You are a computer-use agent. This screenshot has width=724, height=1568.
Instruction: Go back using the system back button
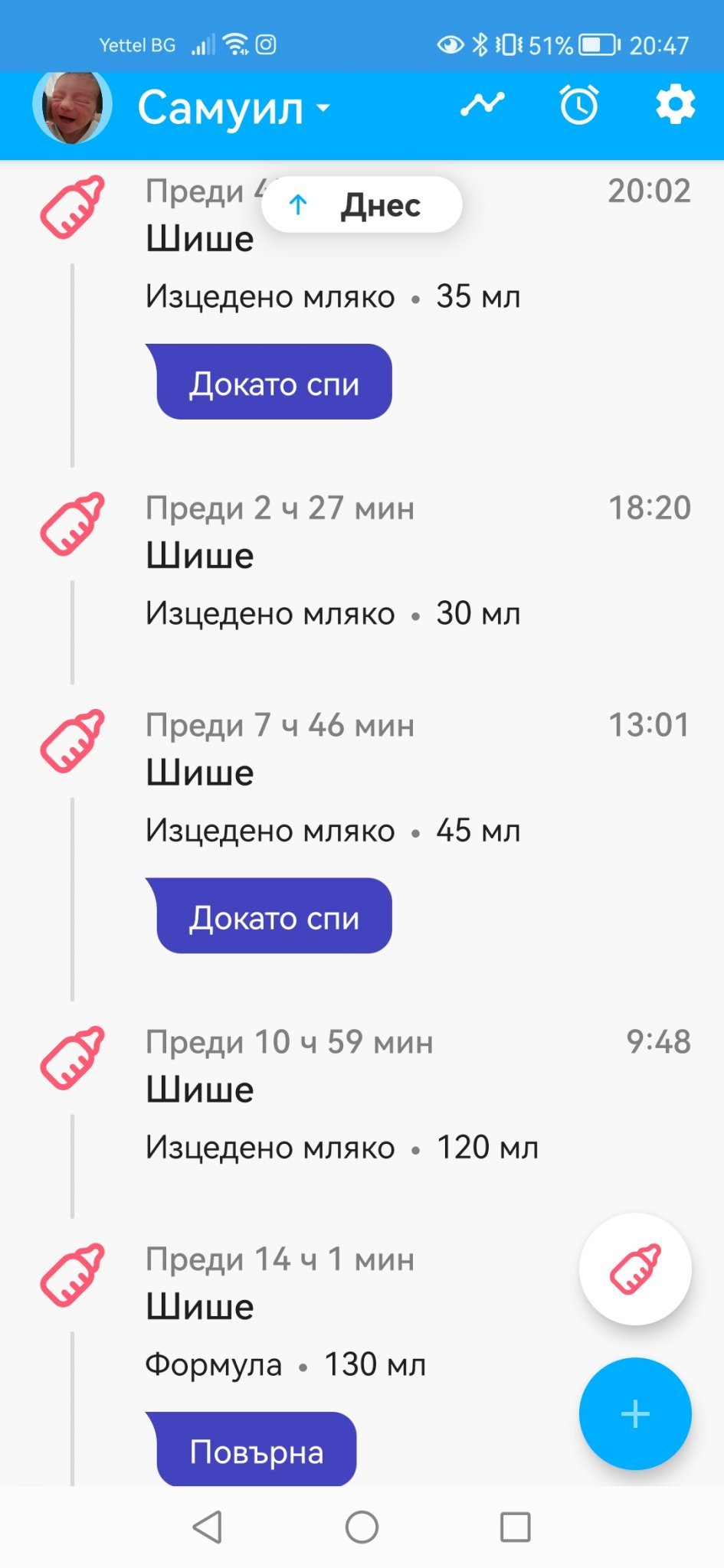[208, 1527]
